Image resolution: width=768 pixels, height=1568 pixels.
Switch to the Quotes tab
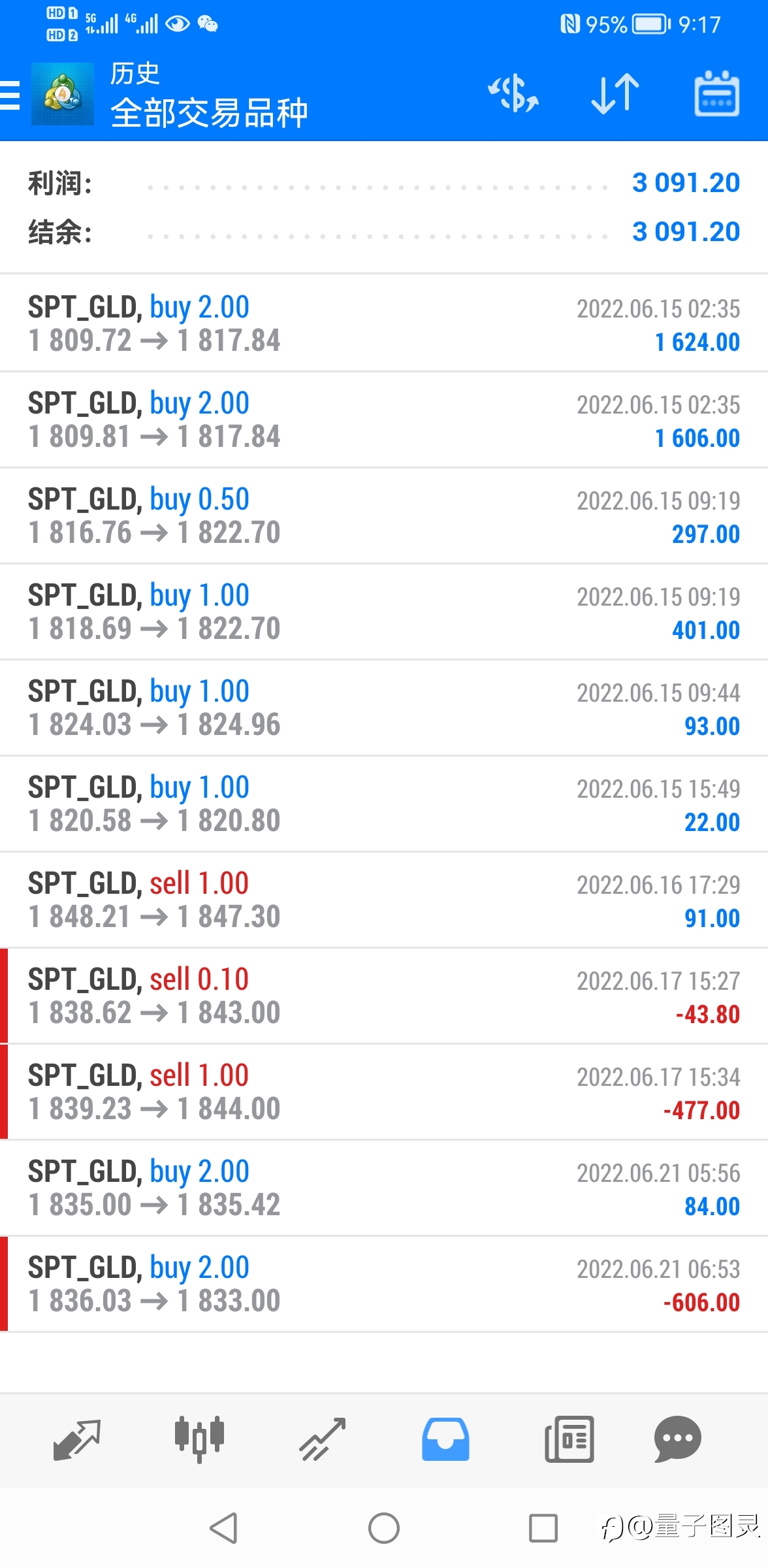coord(76,1440)
